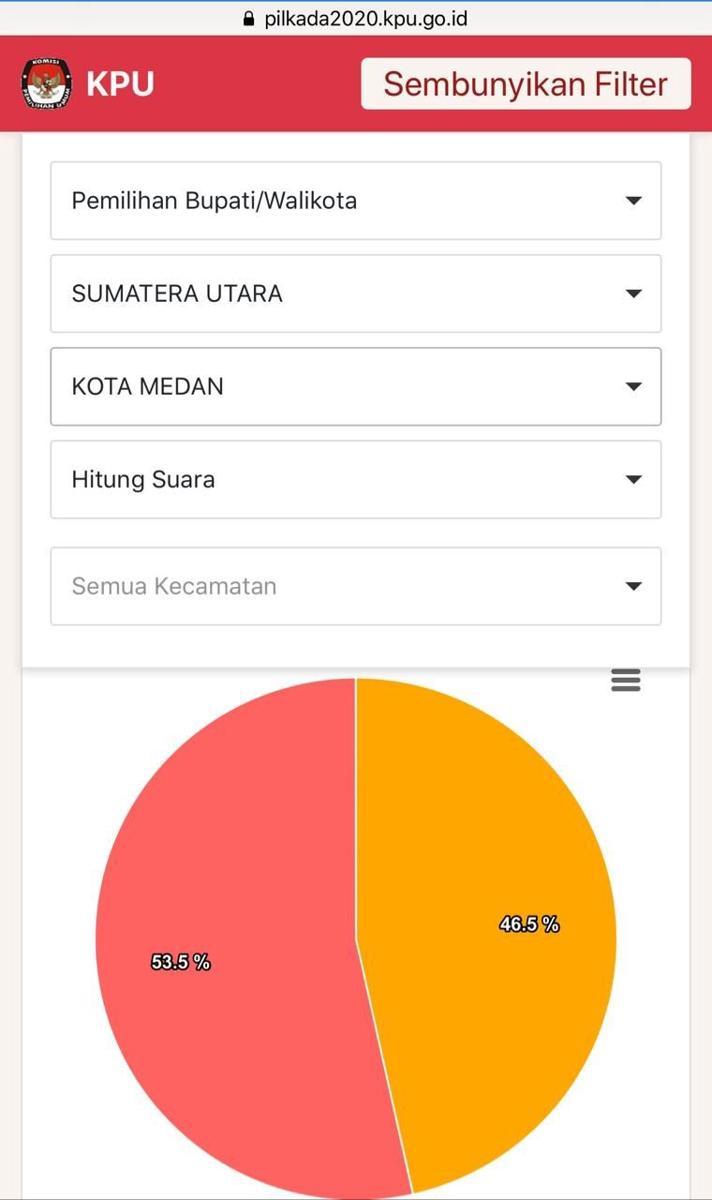The width and height of the screenshot is (712, 1200).
Task: Tap the KPU logo in the header
Action: pos(46,84)
